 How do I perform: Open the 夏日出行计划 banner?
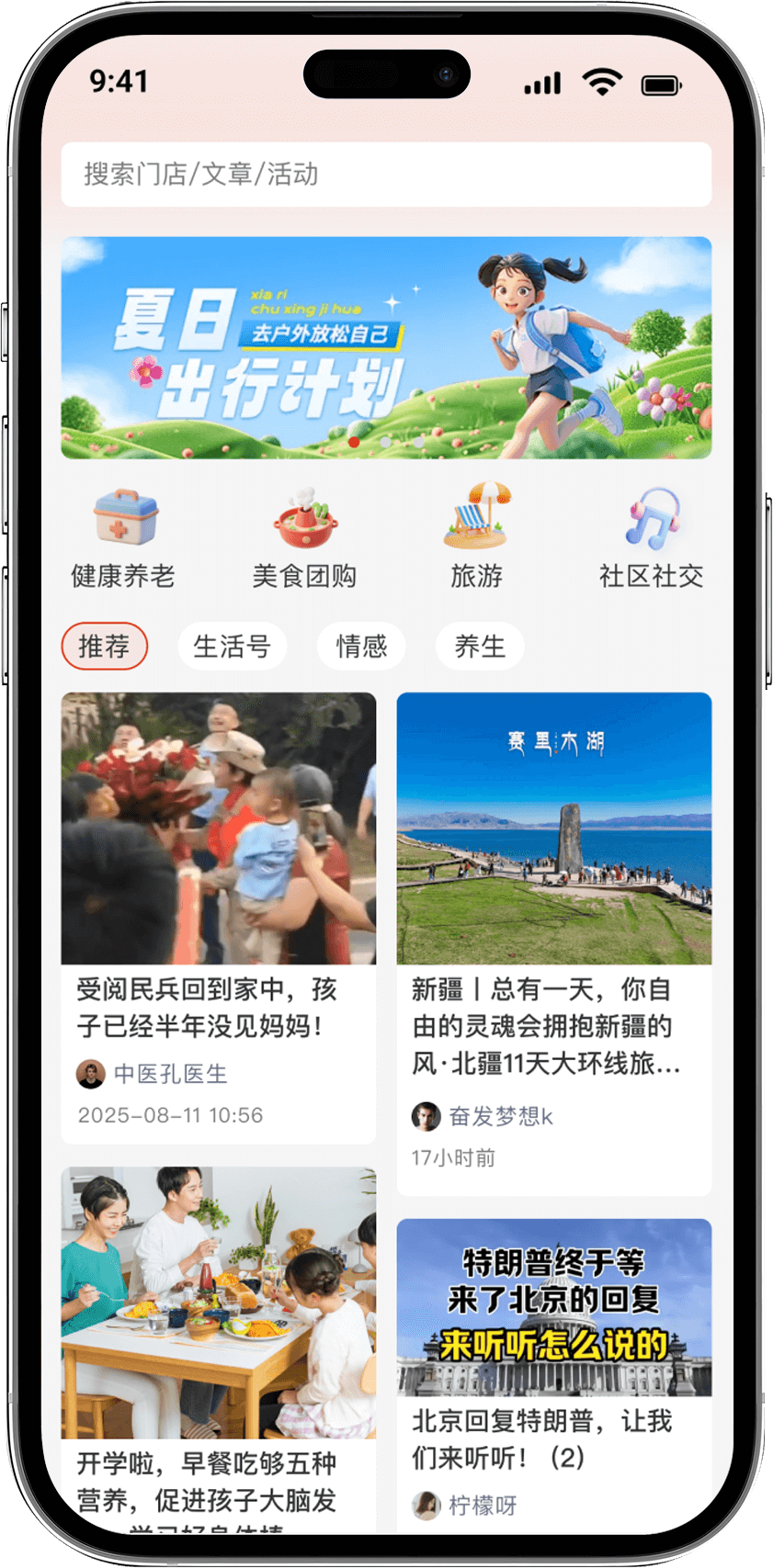click(x=386, y=347)
